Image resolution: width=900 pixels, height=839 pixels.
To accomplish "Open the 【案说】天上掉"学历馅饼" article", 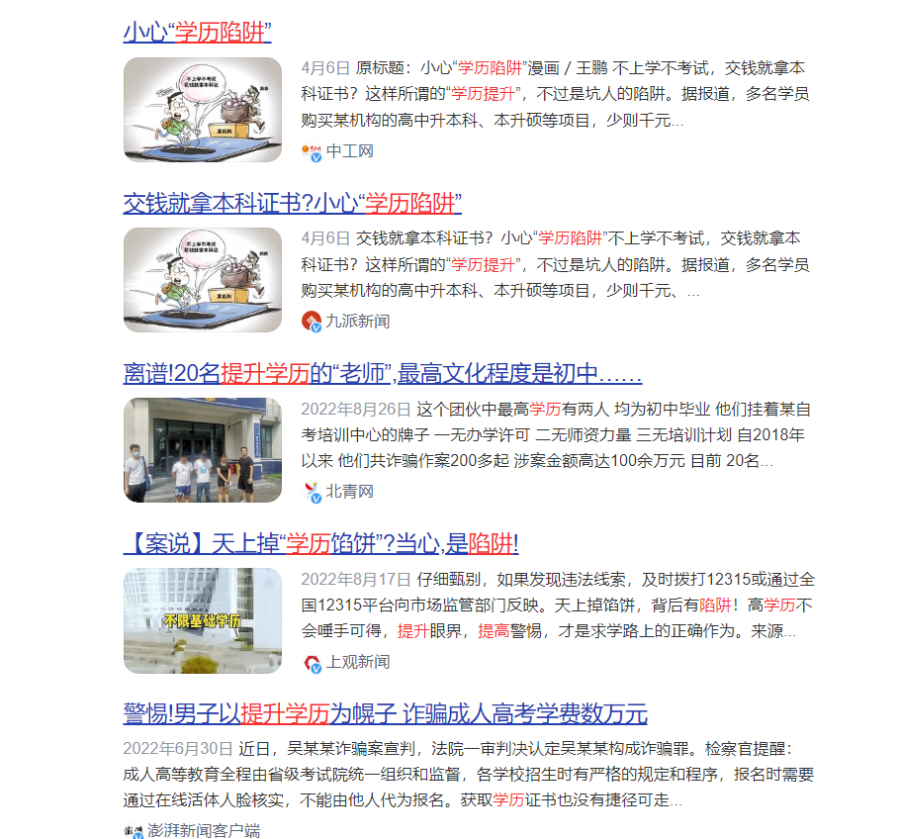I will 321,544.
